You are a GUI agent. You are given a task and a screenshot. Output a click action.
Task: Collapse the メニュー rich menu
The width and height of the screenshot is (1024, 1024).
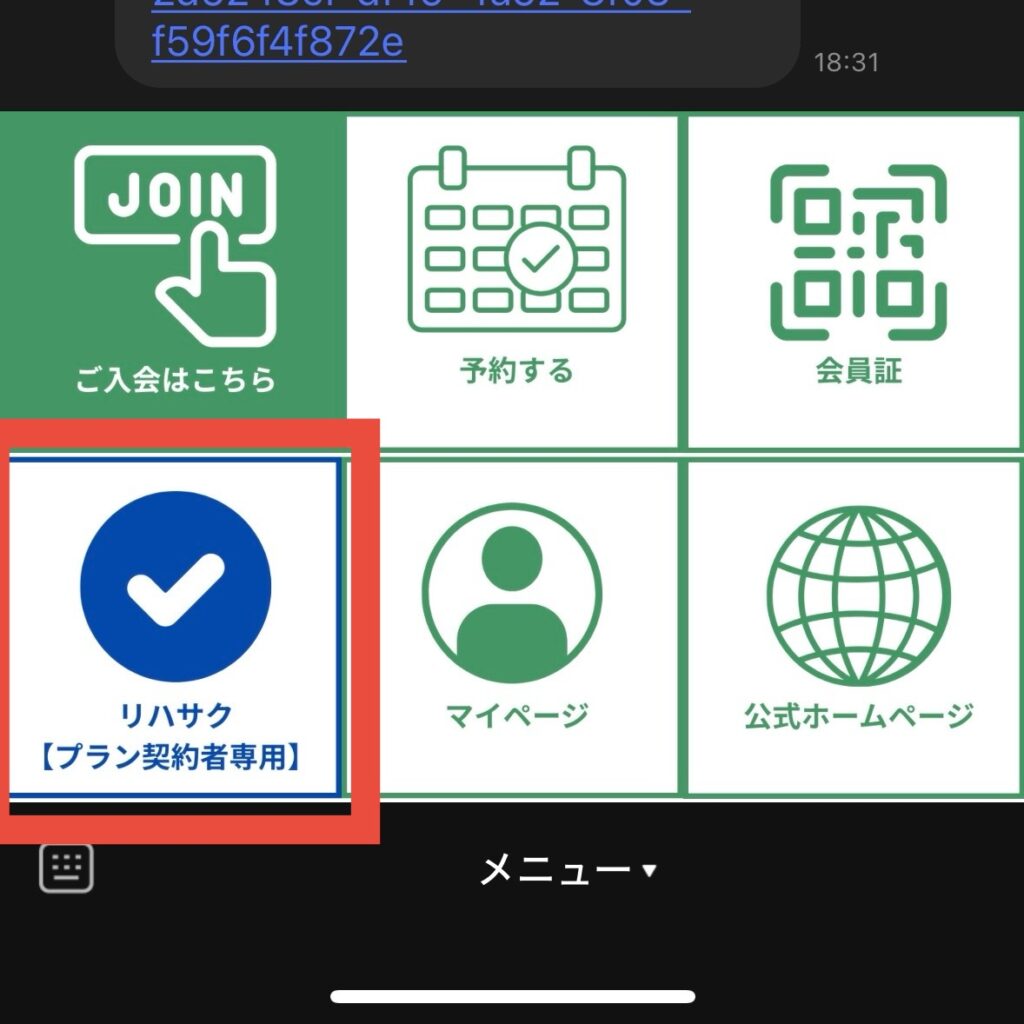566,870
